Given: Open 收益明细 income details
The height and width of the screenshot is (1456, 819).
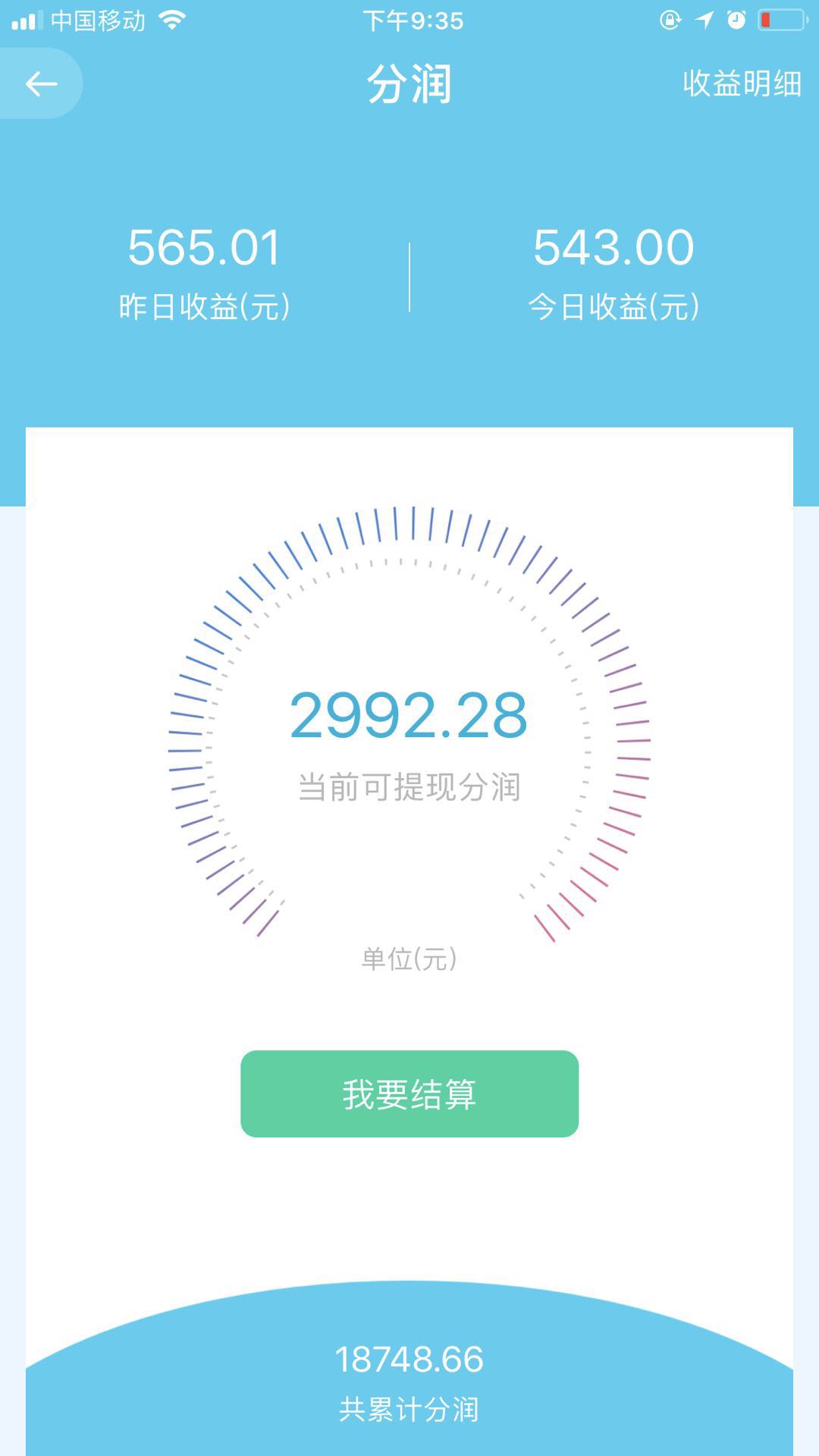Looking at the screenshot, I should (x=739, y=86).
